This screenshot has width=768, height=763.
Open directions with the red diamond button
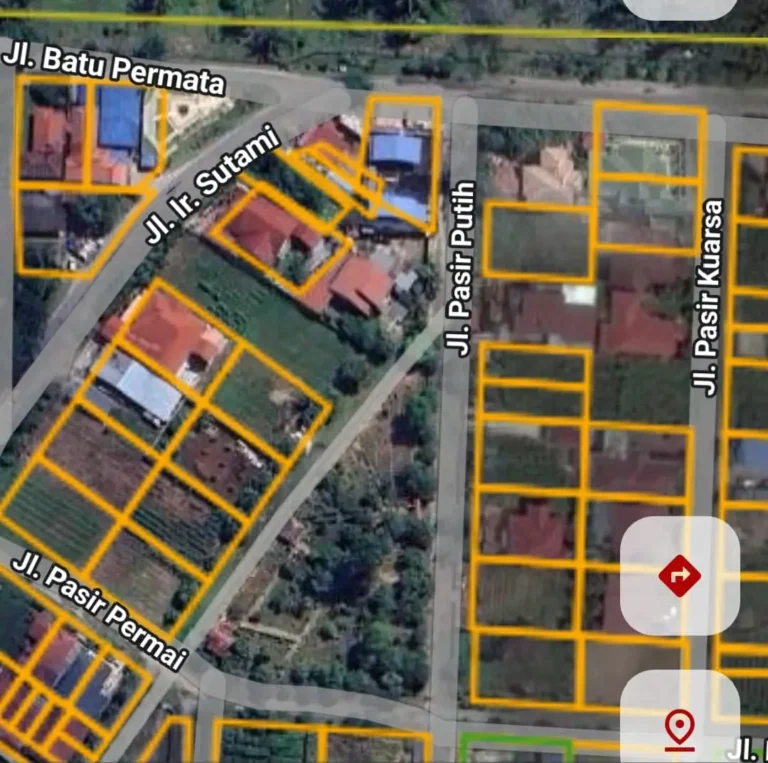pyautogui.click(x=680, y=576)
